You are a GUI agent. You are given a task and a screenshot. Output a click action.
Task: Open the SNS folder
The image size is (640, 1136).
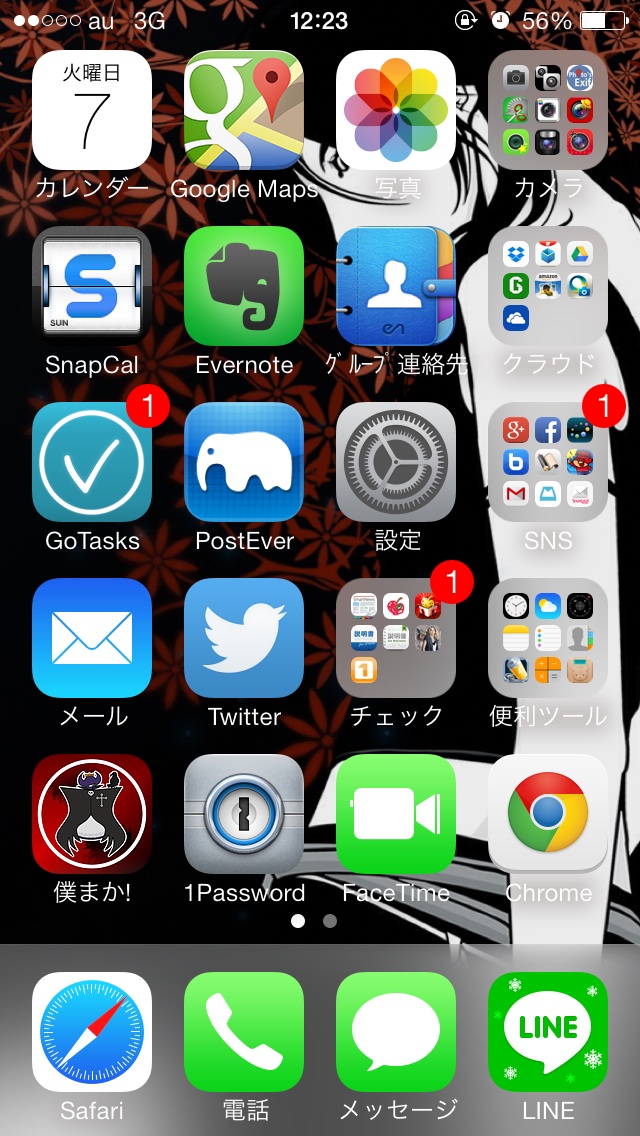(548, 462)
